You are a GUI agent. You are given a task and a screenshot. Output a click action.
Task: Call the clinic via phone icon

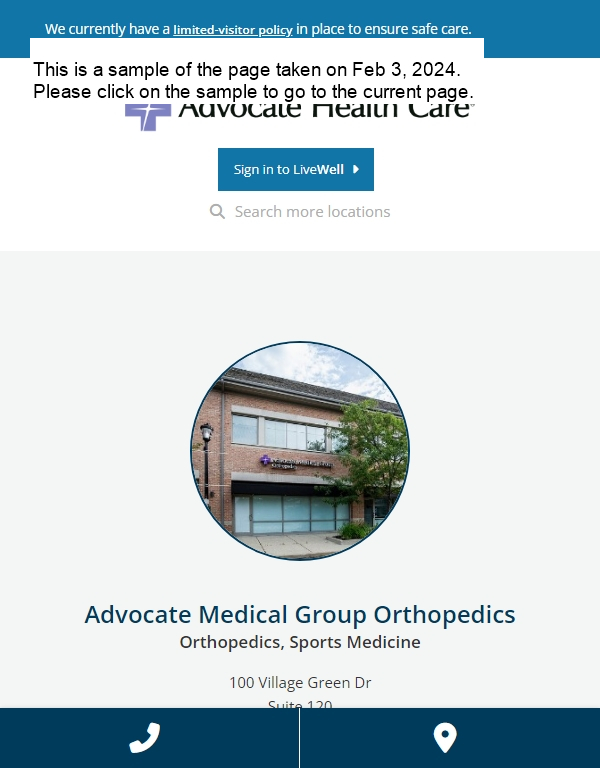(x=145, y=738)
